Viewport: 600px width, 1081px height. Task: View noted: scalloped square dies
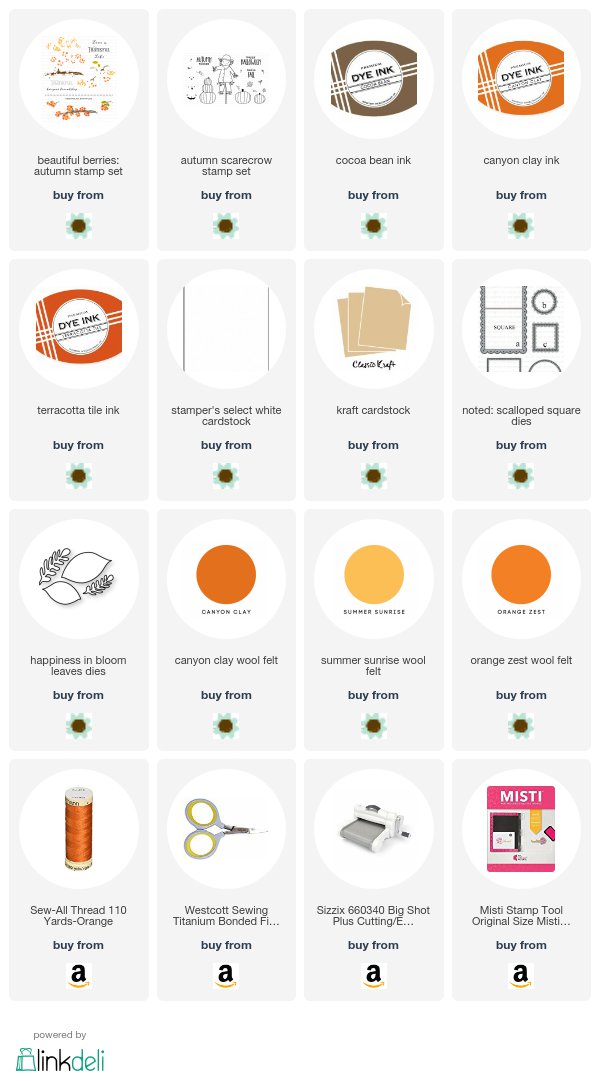pos(521,380)
